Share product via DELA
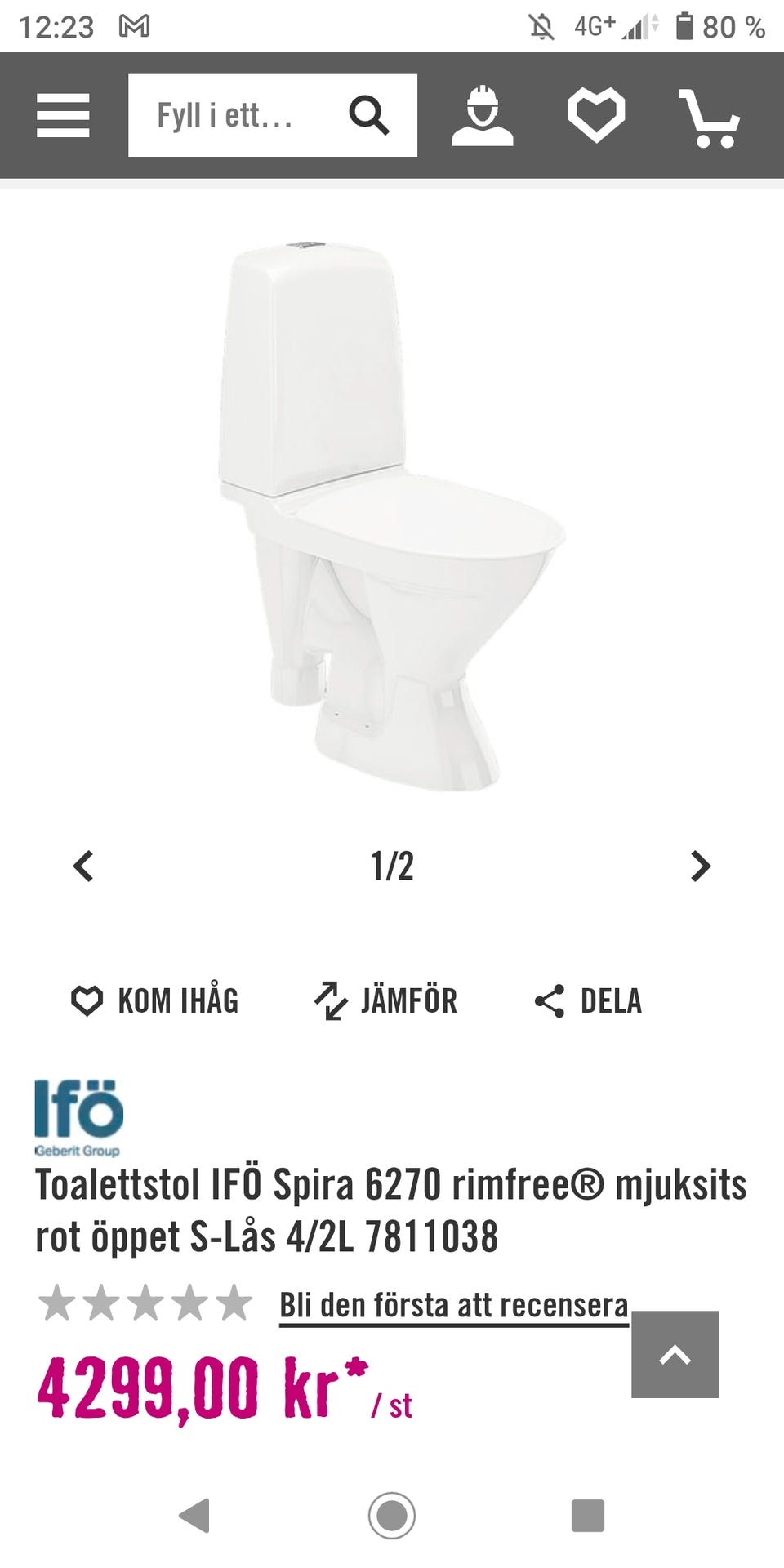 point(588,1000)
